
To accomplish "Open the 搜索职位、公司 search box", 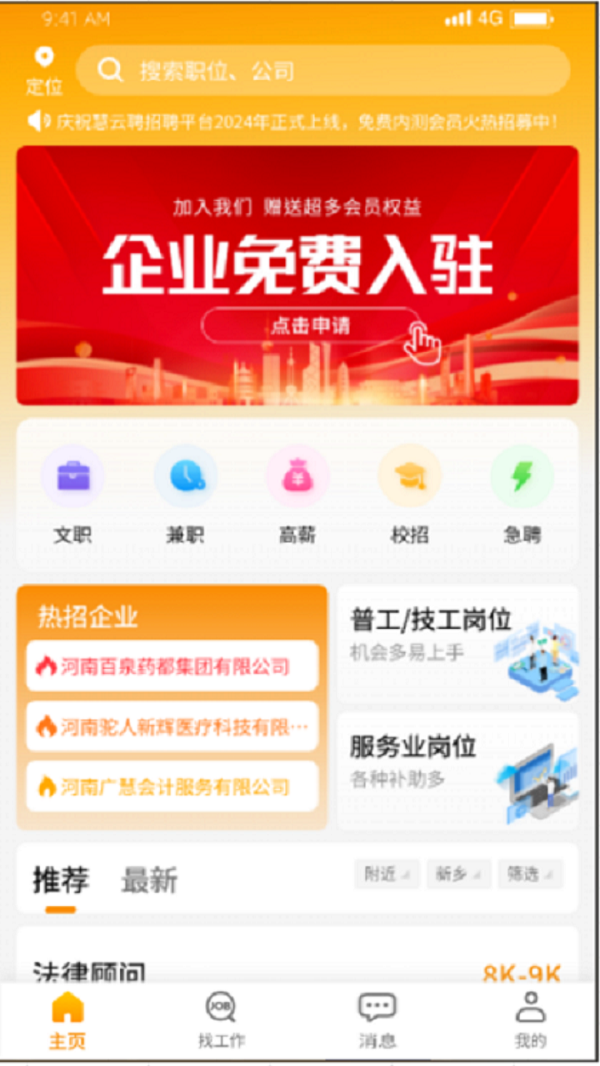I will (322, 70).
